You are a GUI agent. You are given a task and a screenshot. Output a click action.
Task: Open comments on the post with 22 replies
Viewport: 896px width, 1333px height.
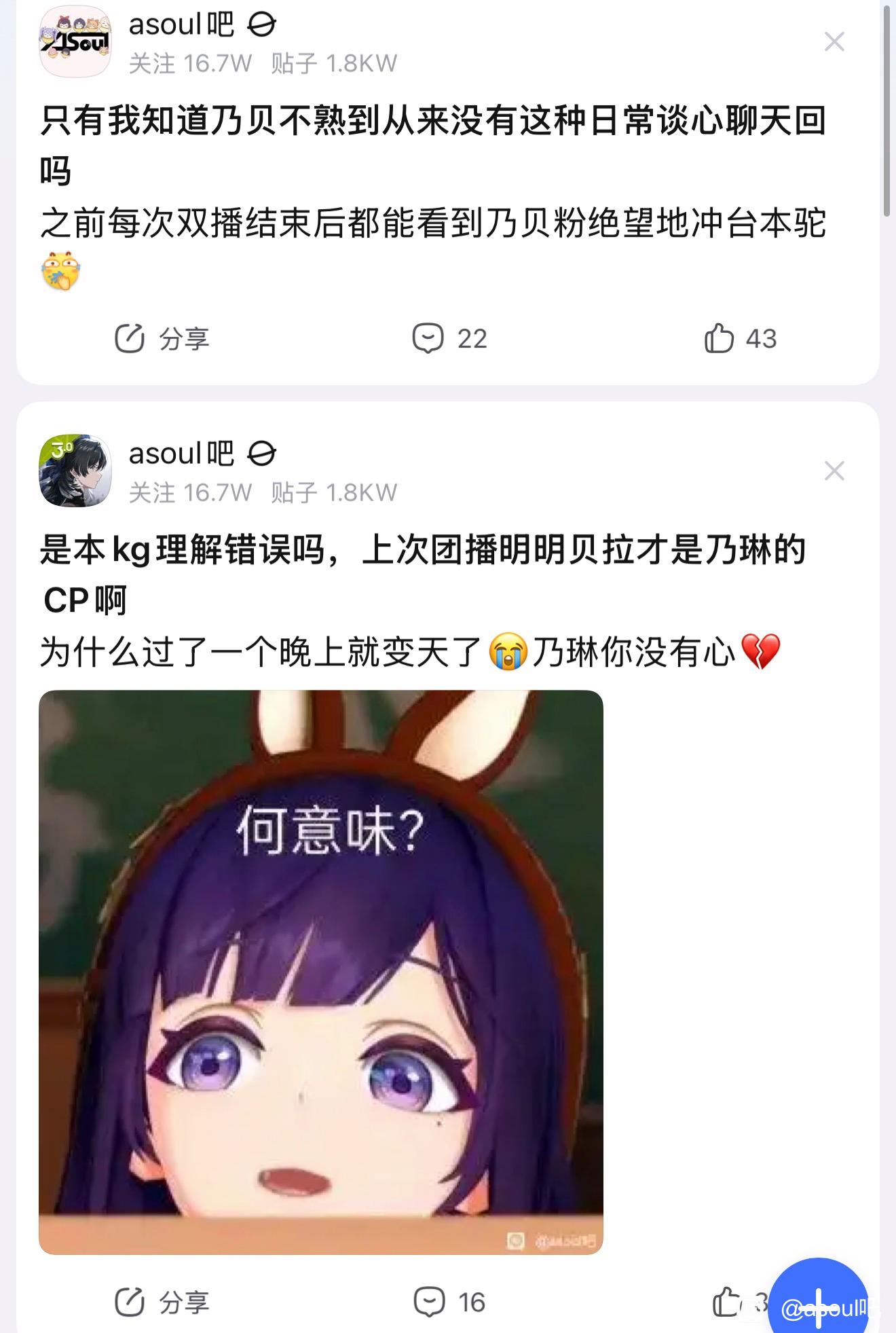pos(449,338)
